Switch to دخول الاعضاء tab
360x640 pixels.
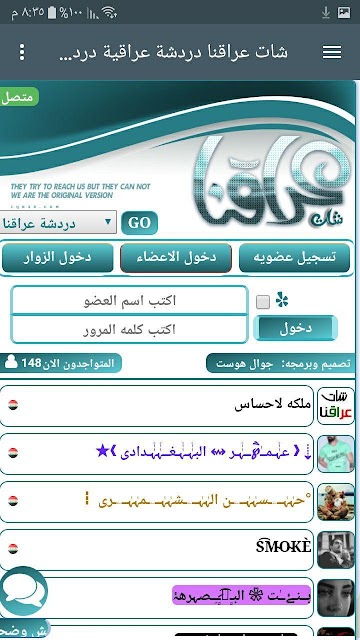[x=176, y=258]
